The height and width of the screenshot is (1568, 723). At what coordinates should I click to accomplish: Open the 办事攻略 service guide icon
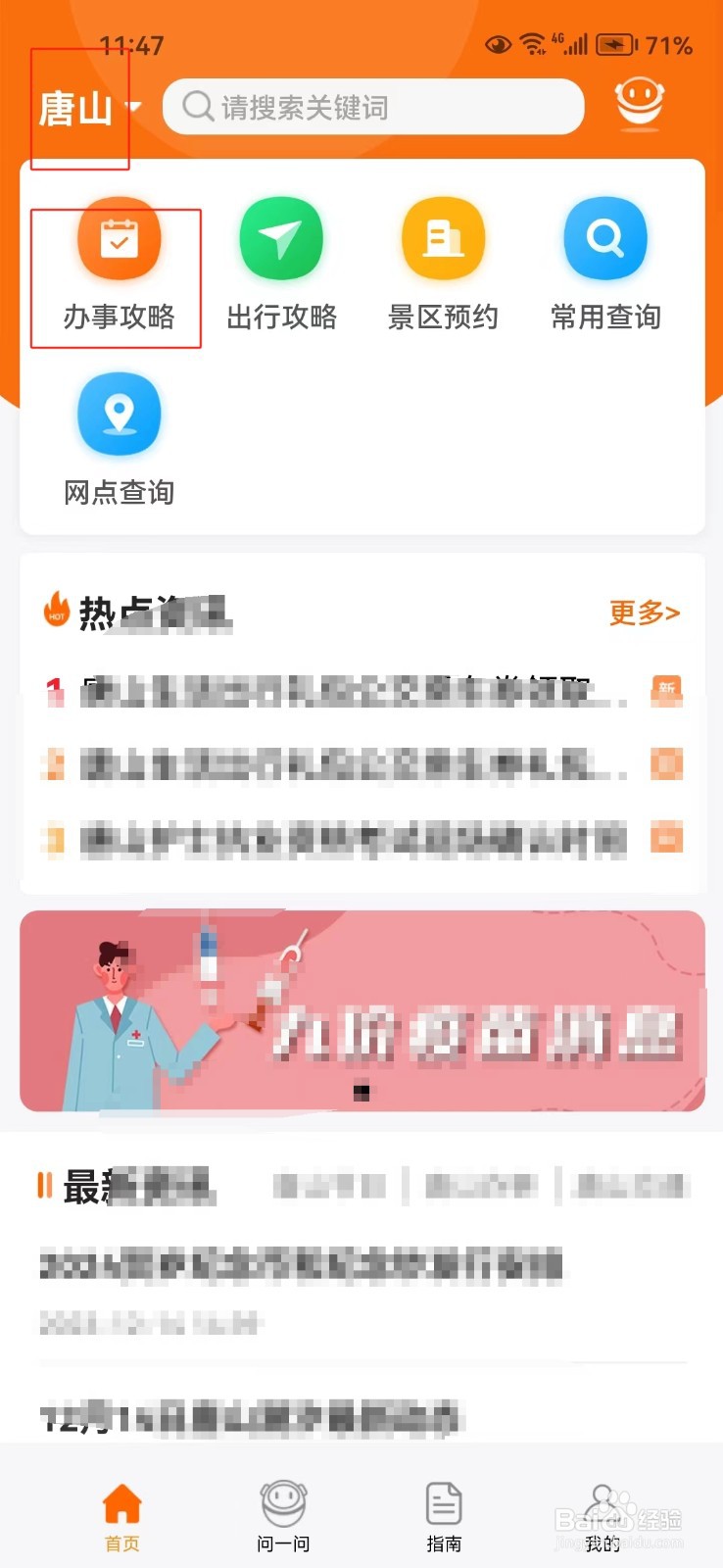click(x=120, y=238)
